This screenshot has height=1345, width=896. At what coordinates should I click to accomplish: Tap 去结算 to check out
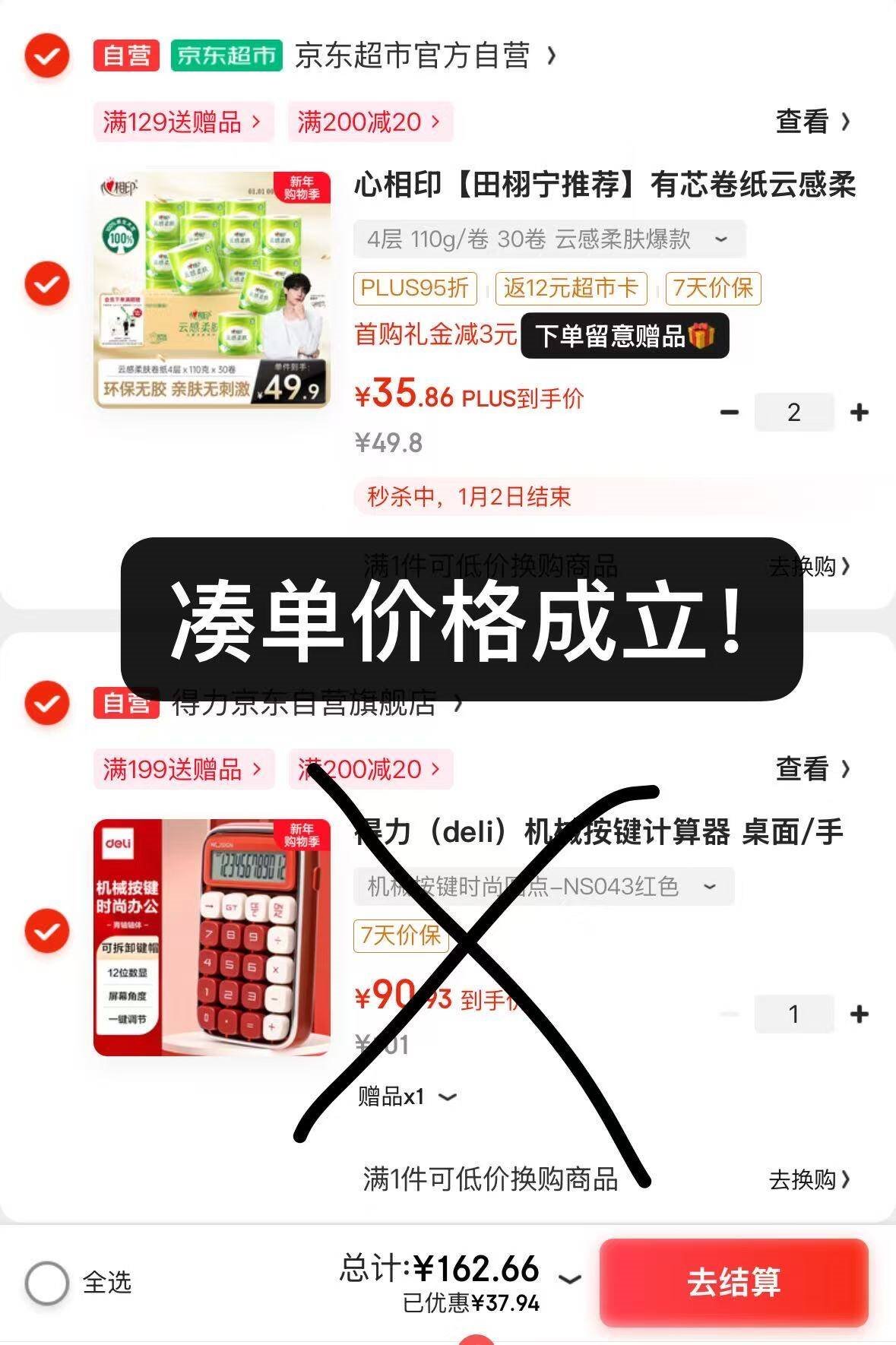(x=733, y=1282)
